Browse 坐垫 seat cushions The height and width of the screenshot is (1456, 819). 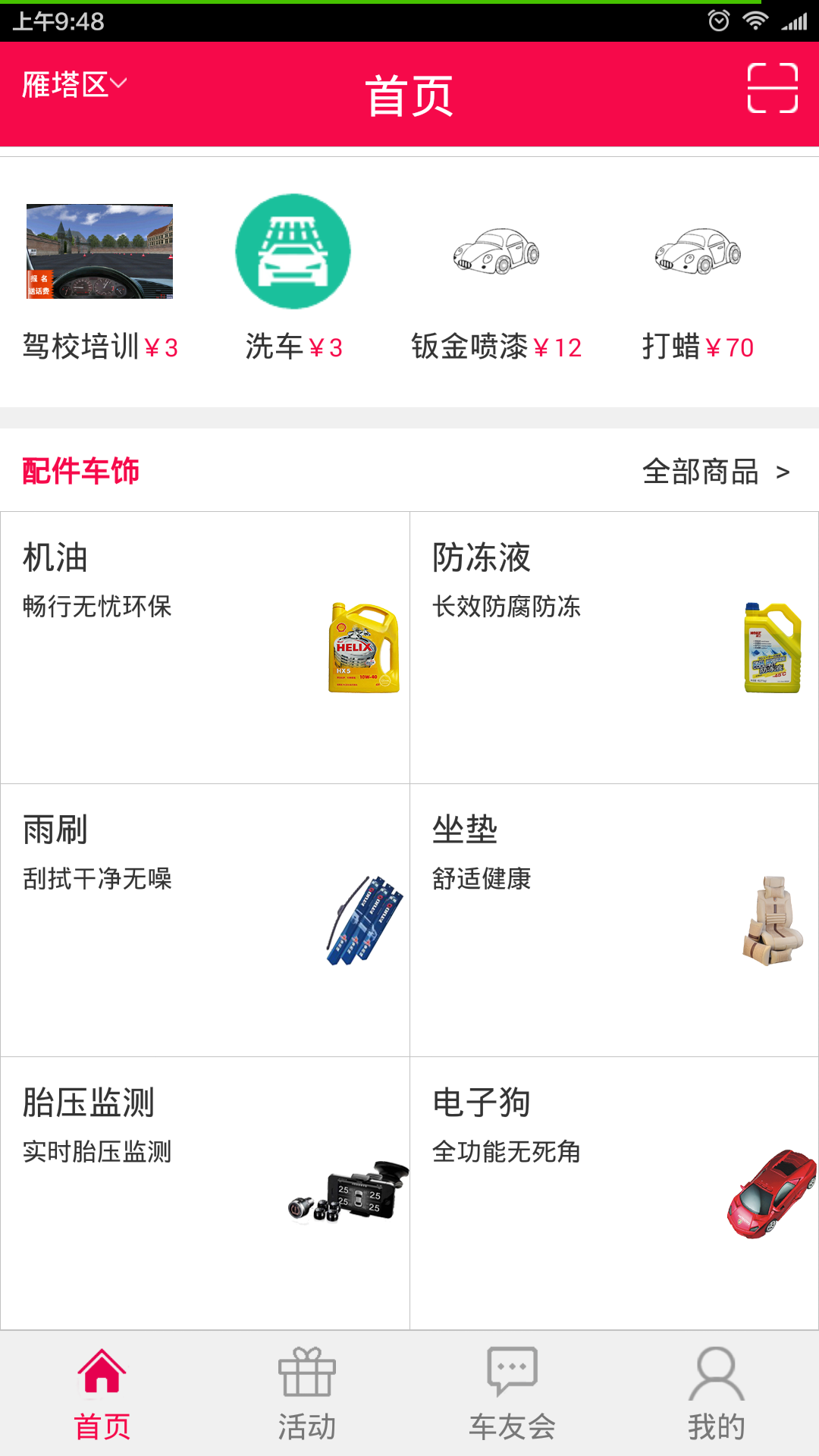click(x=614, y=920)
